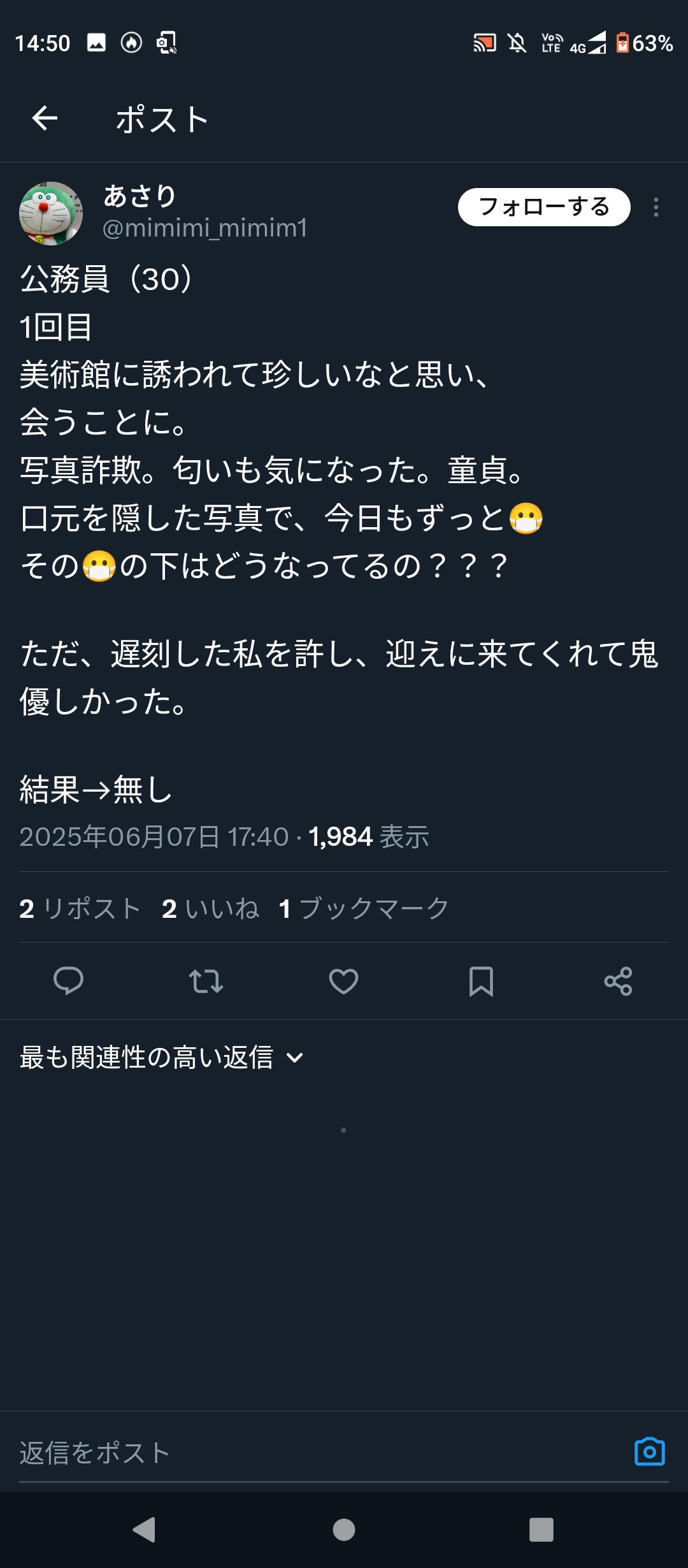
Task: Repost this post
Action: click(206, 981)
